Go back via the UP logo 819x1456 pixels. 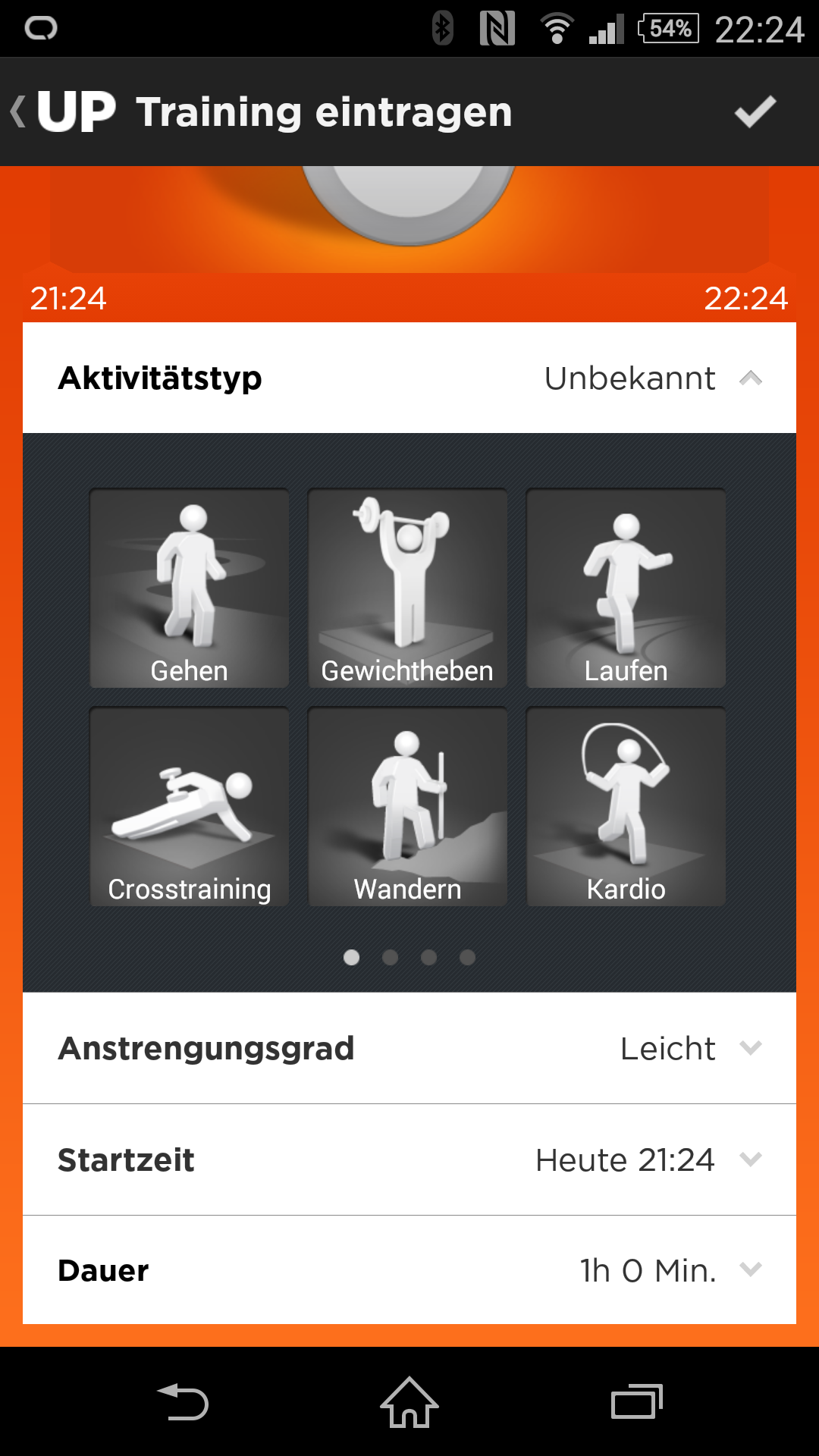click(x=64, y=112)
